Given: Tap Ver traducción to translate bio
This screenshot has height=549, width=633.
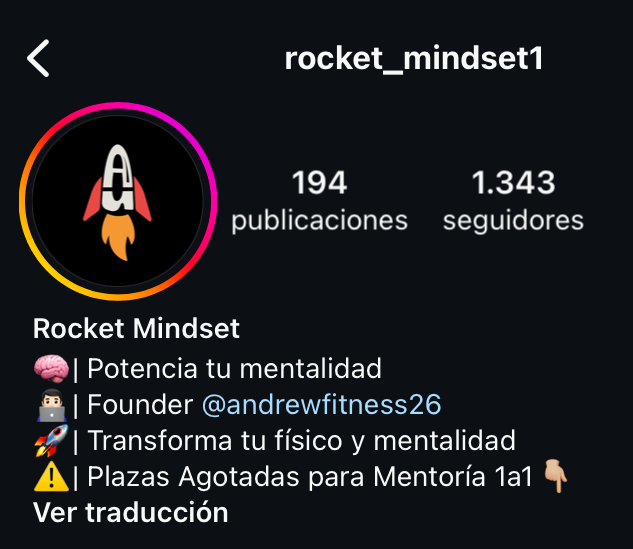Looking at the screenshot, I should click(x=131, y=513).
